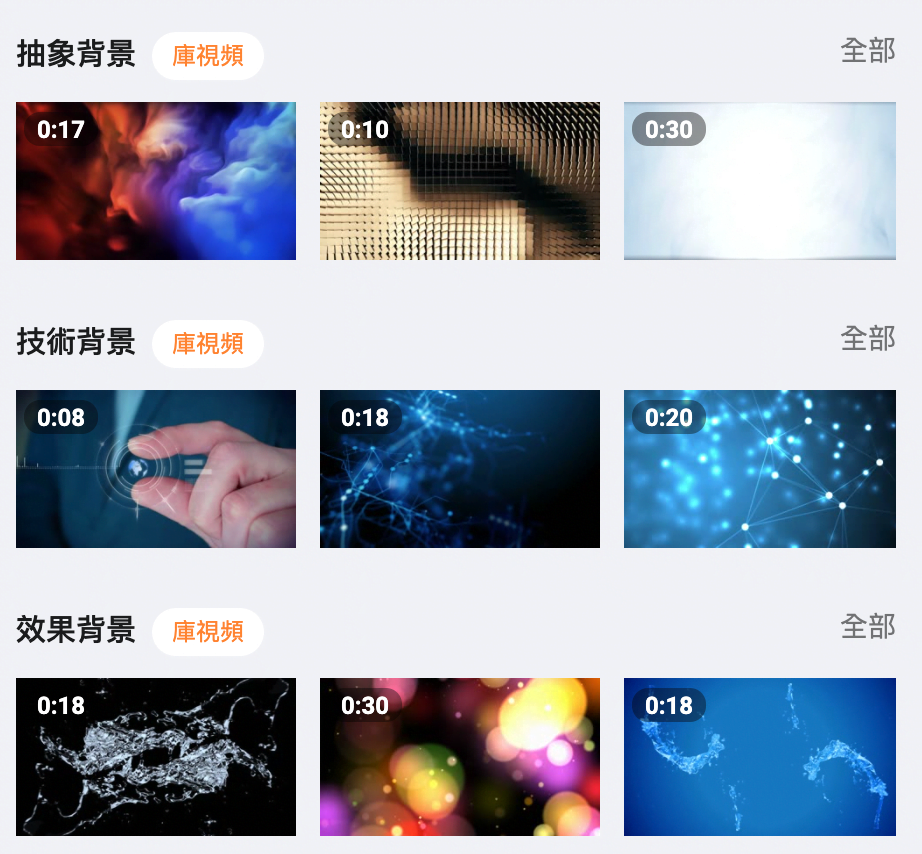922x854 pixels.
Task: Select the 0:18 blue particle network video
Action: click(x=460, y=469)
